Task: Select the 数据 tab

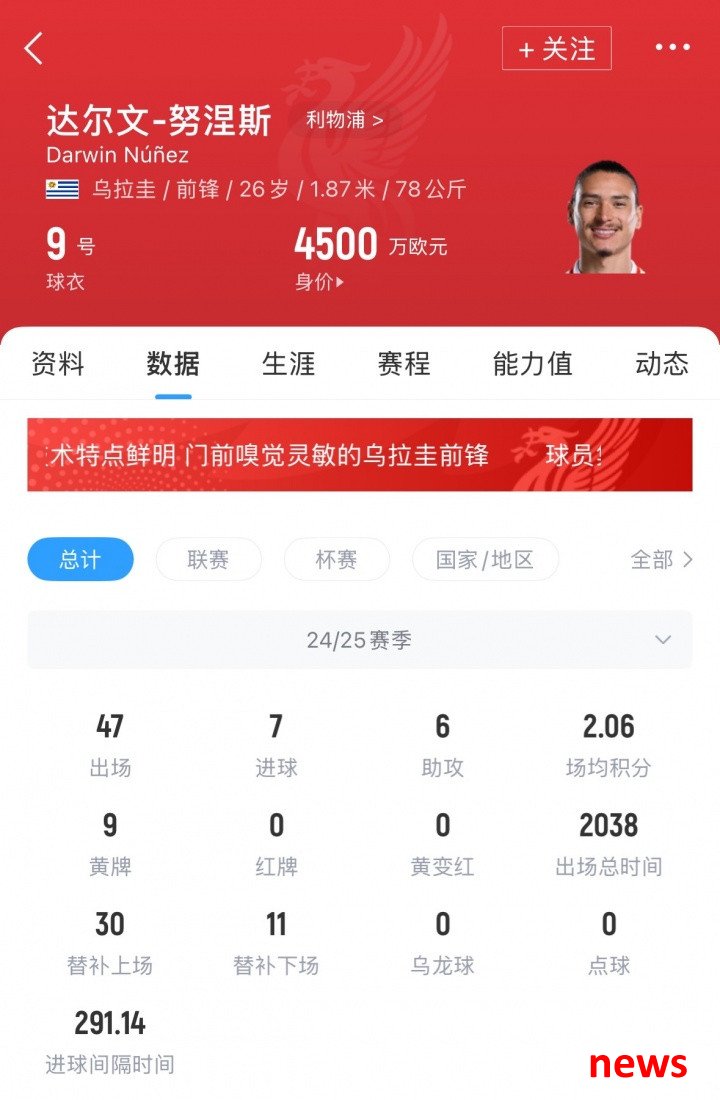Action: coord(173,364)
